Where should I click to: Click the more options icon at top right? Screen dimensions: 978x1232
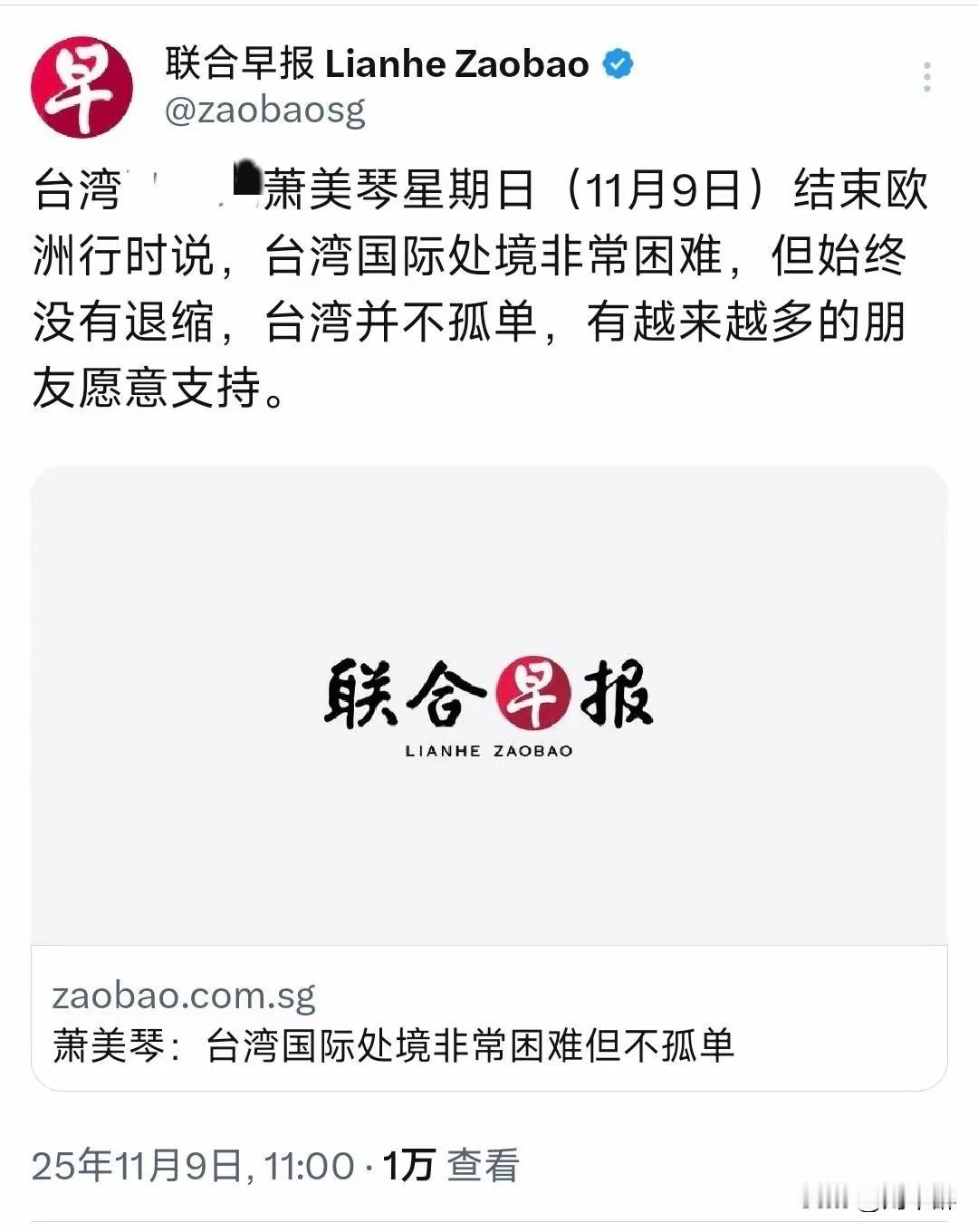click(925, 77)
